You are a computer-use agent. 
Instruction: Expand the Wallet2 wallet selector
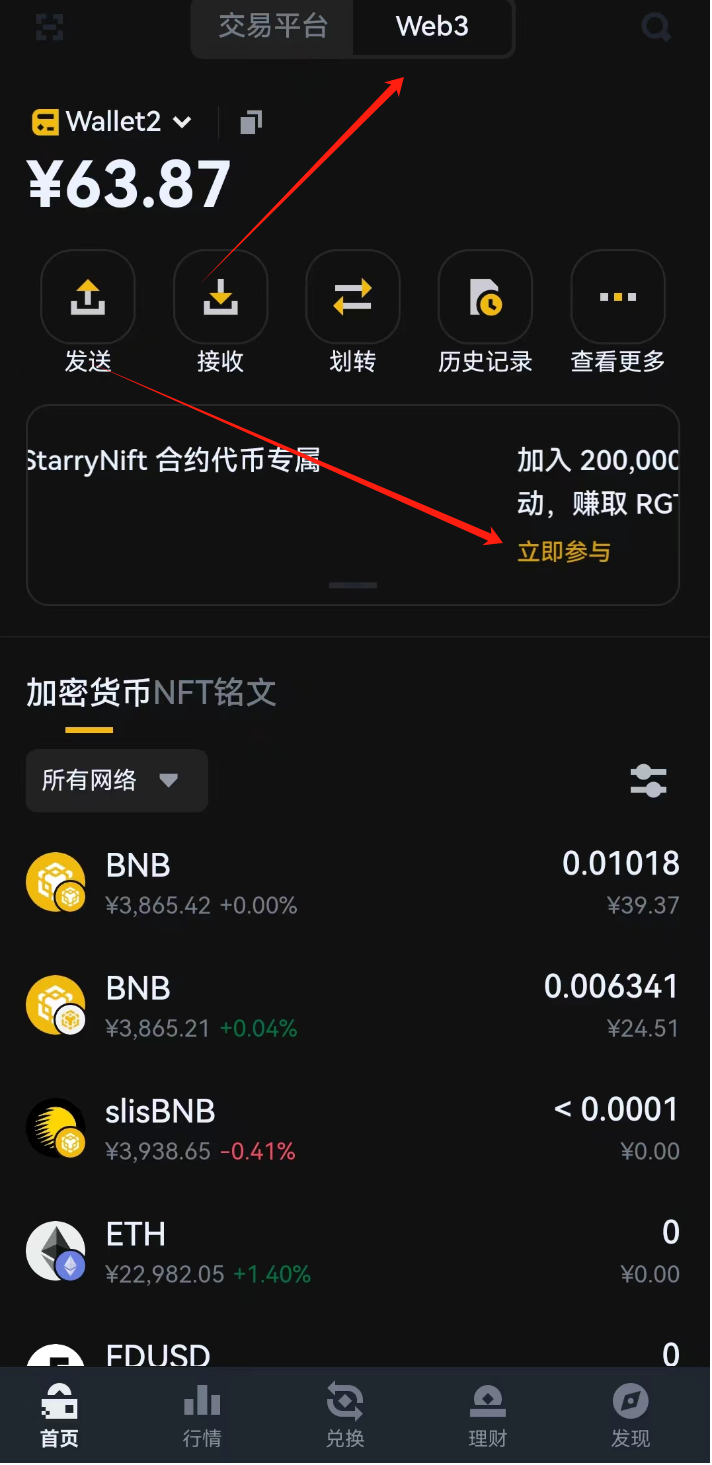click(112, 122)
